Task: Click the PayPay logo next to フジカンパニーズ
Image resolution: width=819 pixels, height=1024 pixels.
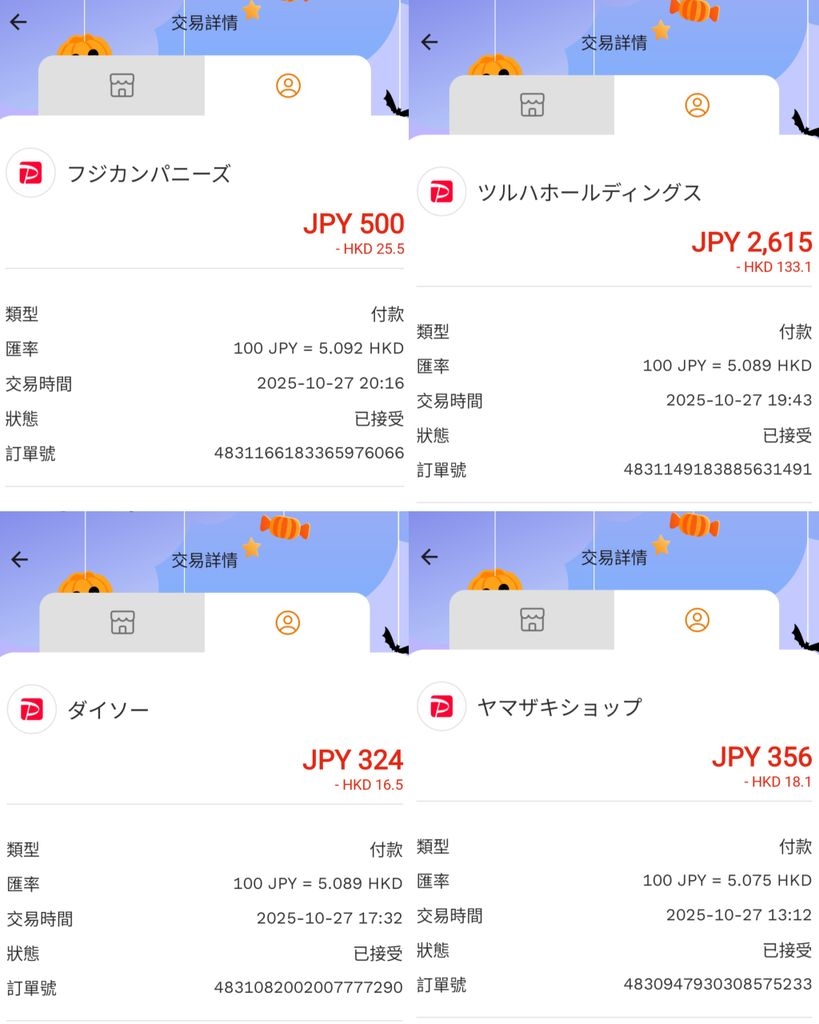Action: pyautogui.click(x=31, y=172)
